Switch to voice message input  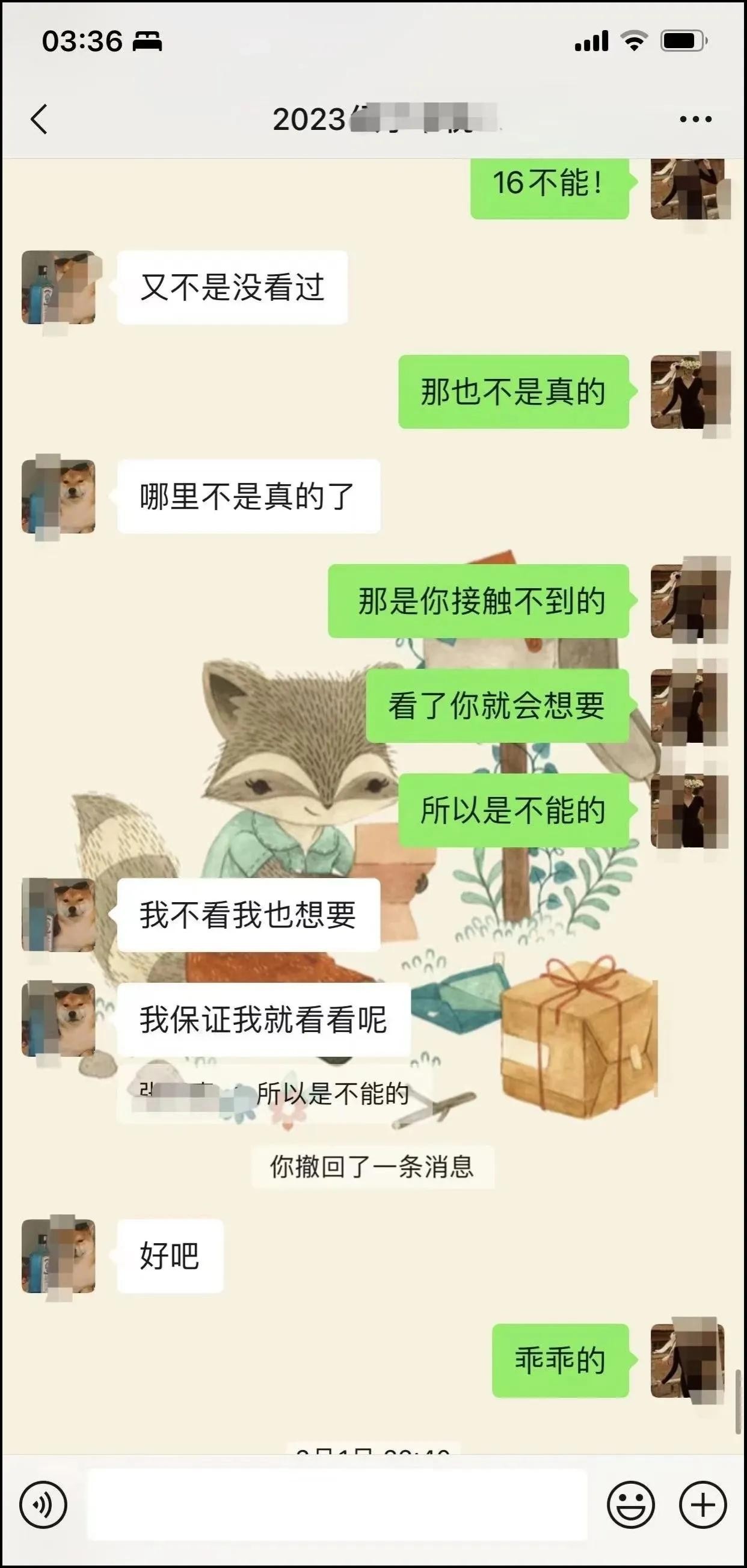pos(43,1505)
